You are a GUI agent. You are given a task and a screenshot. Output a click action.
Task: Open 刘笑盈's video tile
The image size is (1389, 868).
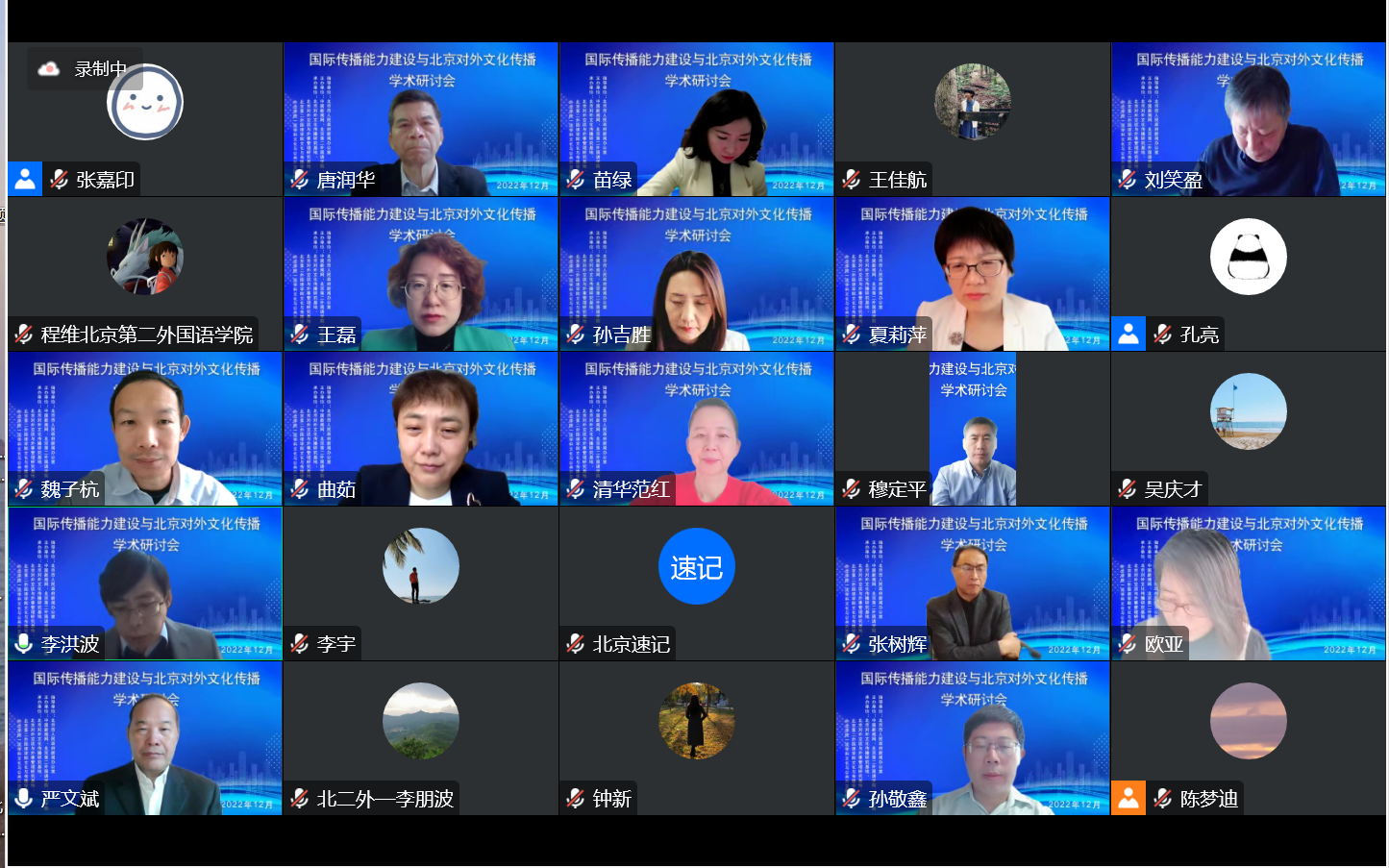pyautogui.click(x=1248, y=119)
